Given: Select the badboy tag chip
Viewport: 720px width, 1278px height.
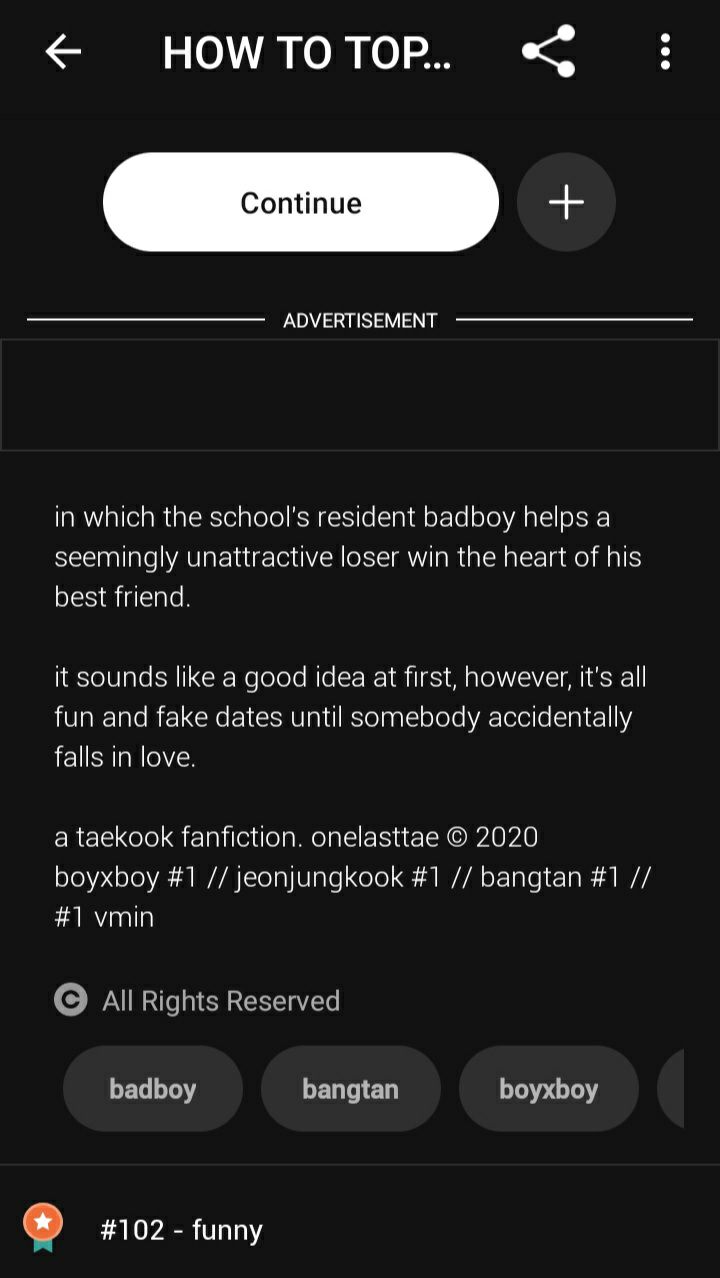Looking at the screenshot, I should 153,1088.
